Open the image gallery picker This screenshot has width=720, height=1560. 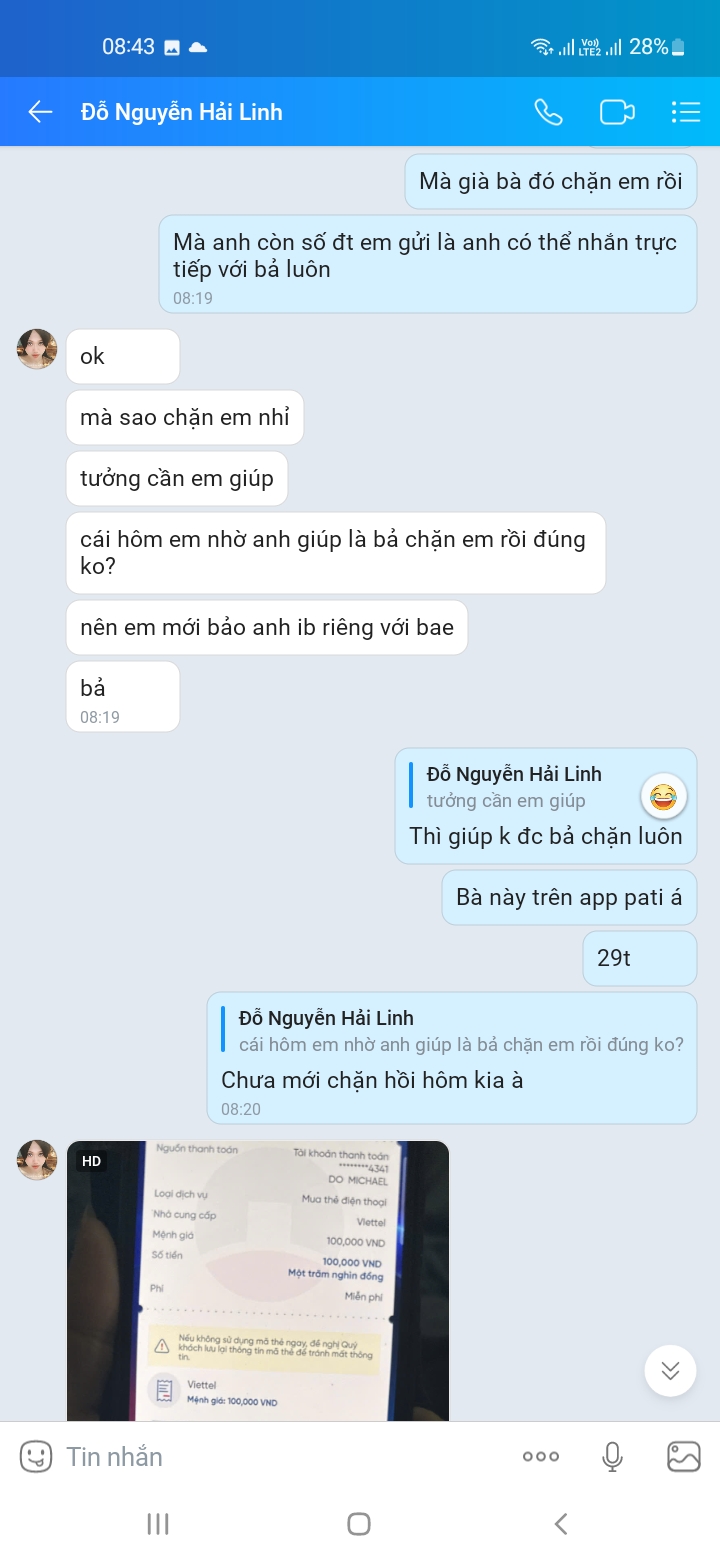(x=684, y=1456)
